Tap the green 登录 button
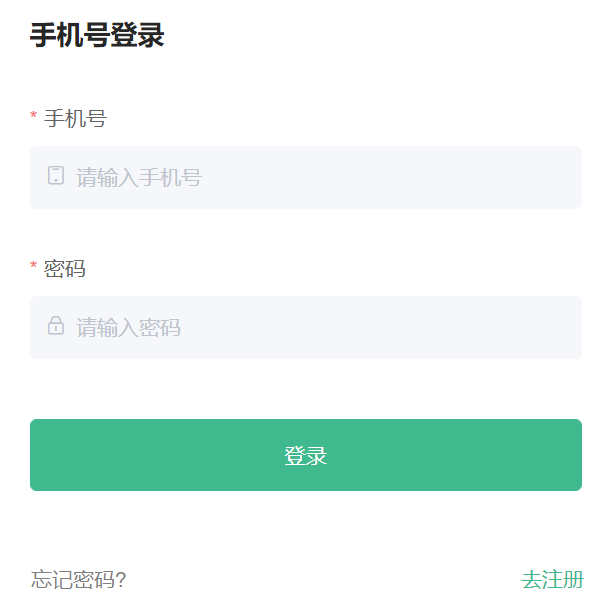 [x=306, y=456]
